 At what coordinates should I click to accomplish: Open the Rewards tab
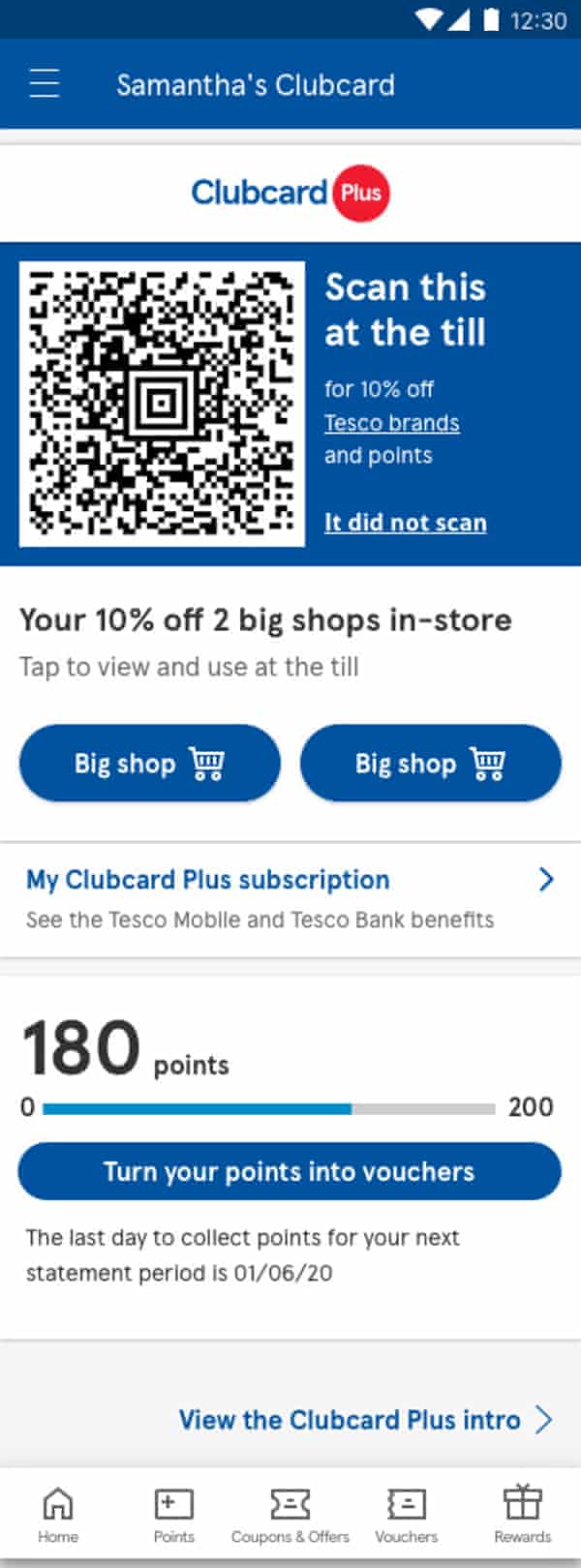(523, 1515)
